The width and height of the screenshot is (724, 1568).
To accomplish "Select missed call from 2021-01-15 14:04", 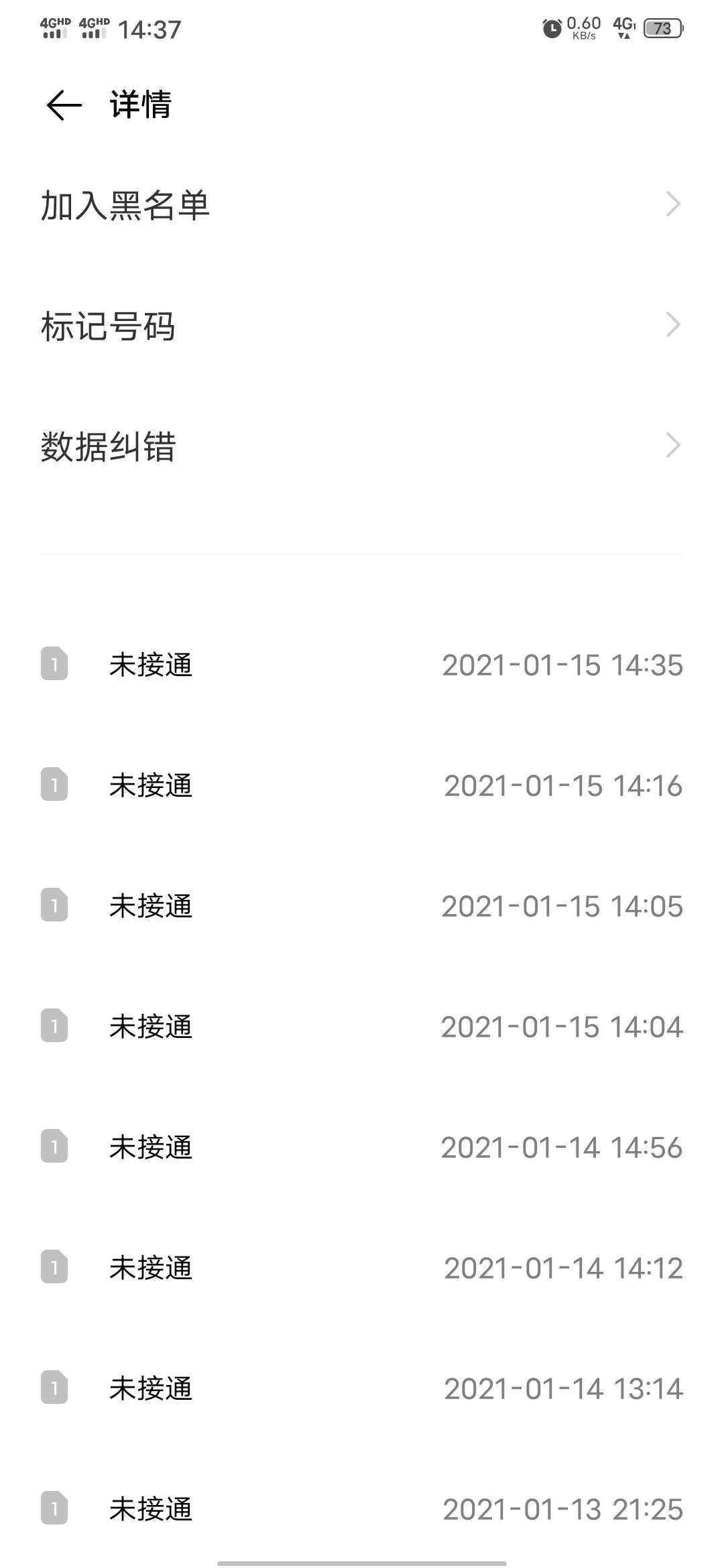I will coord(362,1026).
